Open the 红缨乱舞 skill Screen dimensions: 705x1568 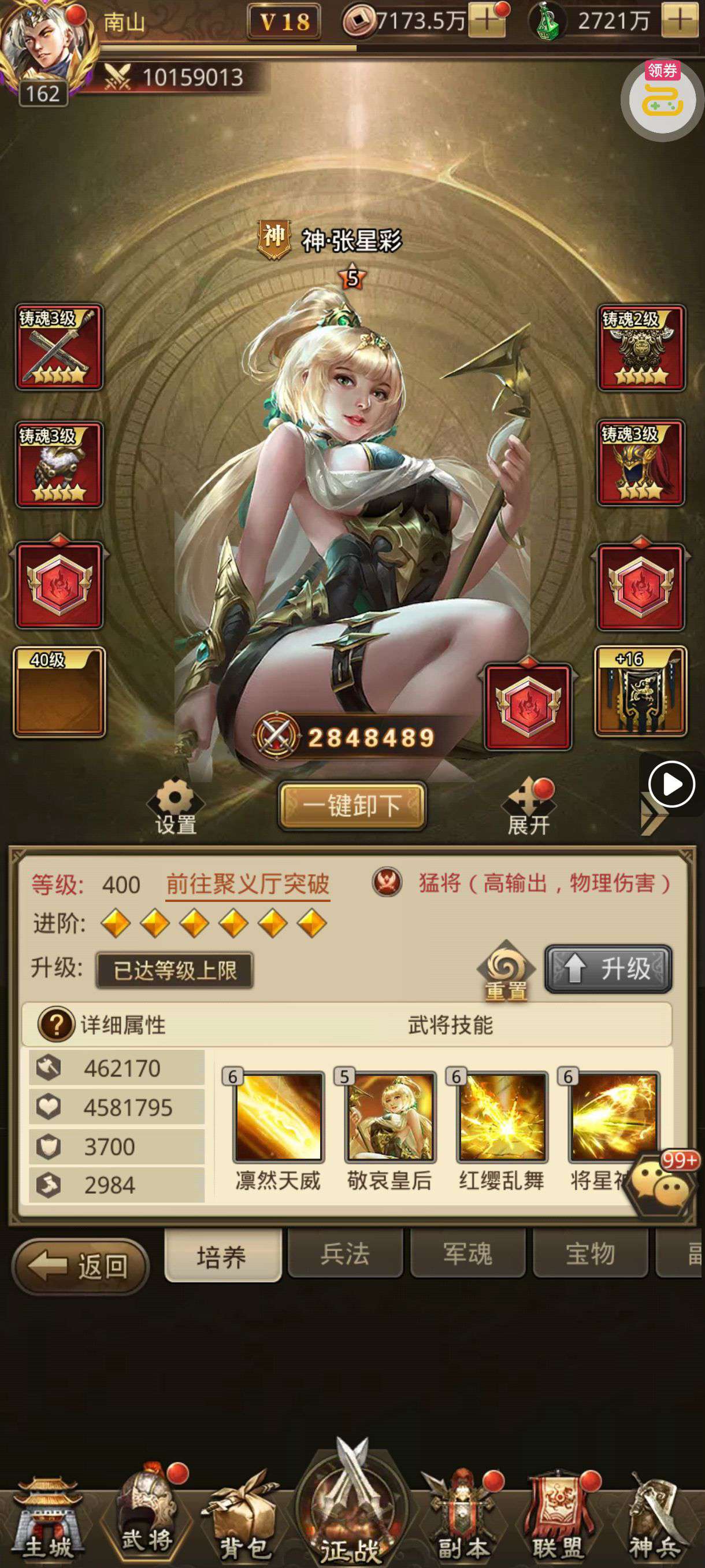[502, 1118]
